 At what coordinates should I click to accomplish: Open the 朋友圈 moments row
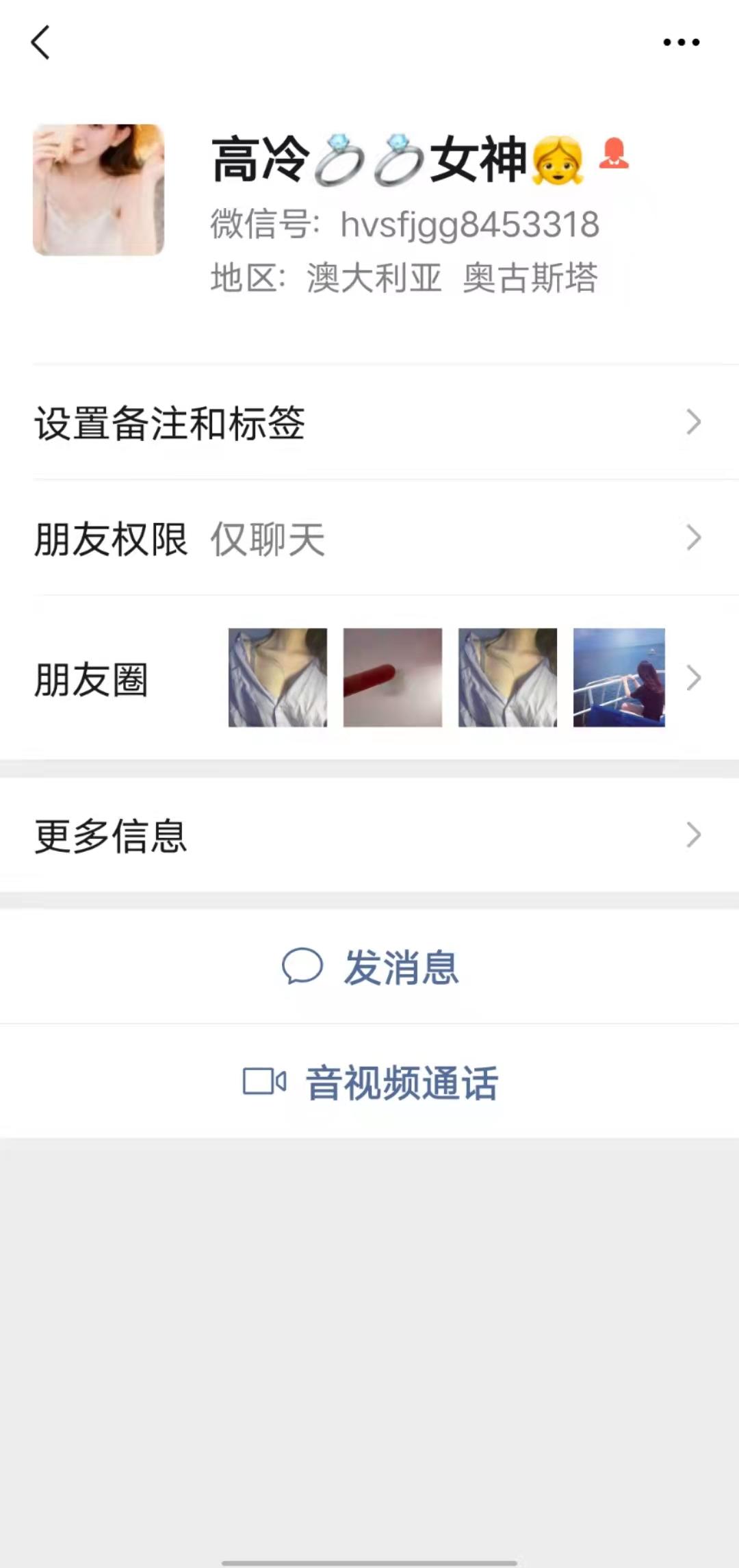click(369, 678)
